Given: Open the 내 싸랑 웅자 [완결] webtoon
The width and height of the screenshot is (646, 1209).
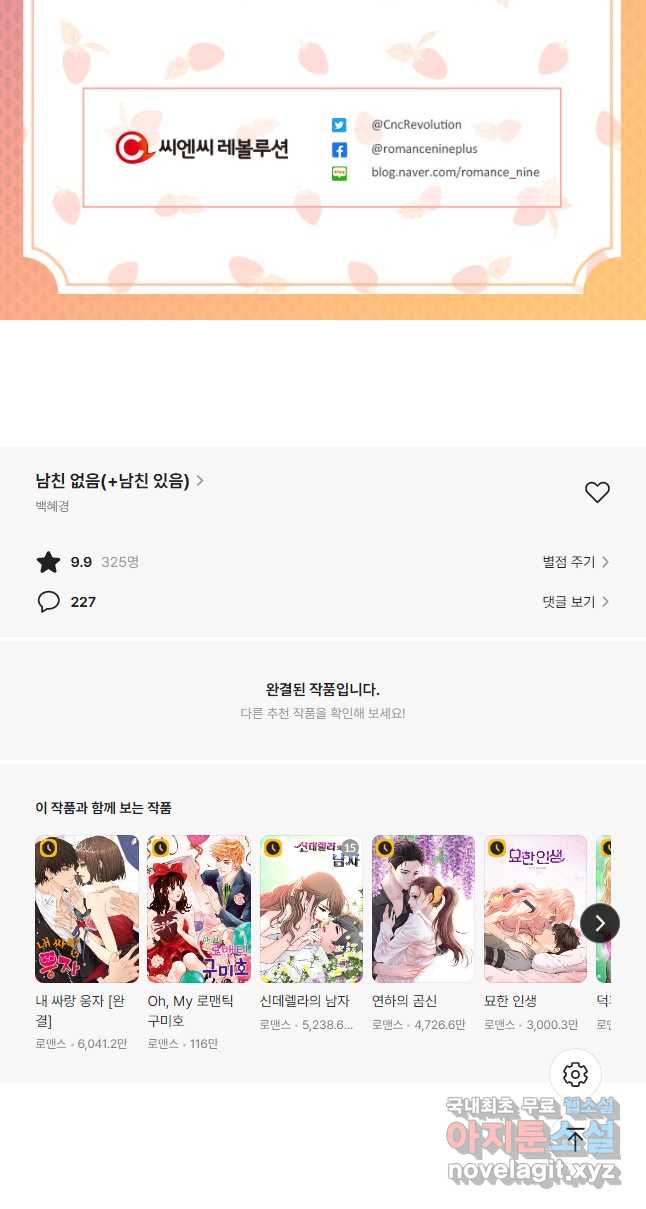Looking at the screenshot, I should tap(87, 909).
